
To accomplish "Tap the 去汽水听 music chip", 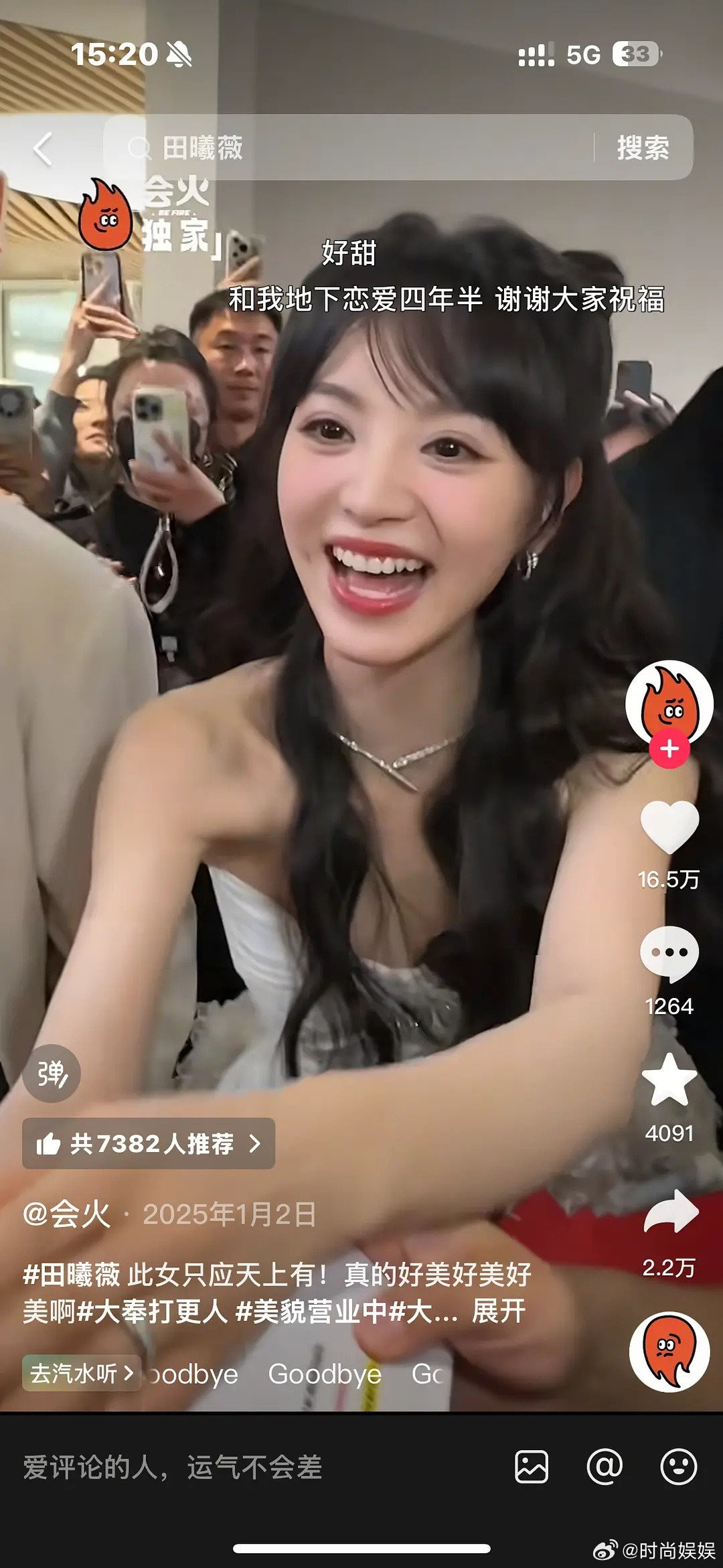I will point(81,1374).
